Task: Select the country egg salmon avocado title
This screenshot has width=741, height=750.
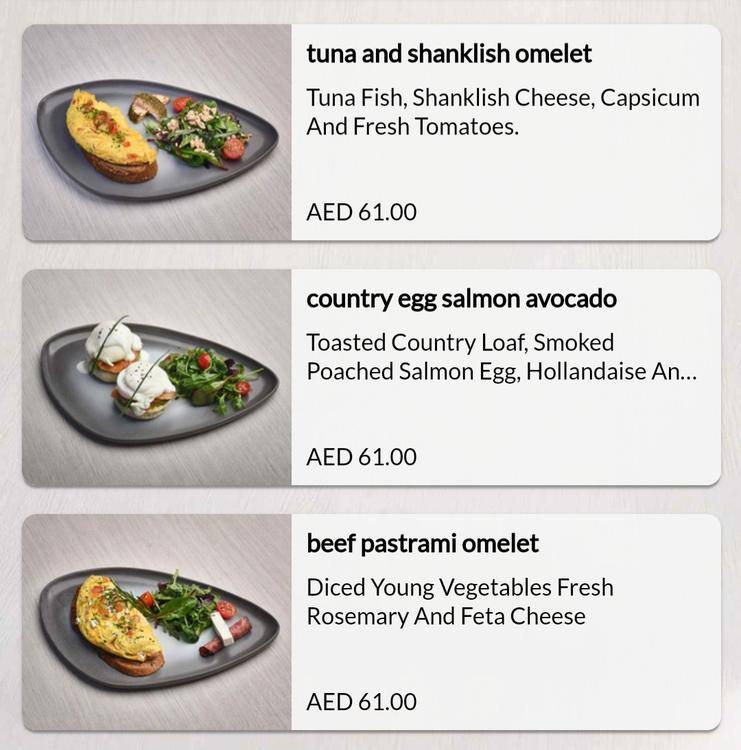Action: pyautogui.click(x=461, y=297)
